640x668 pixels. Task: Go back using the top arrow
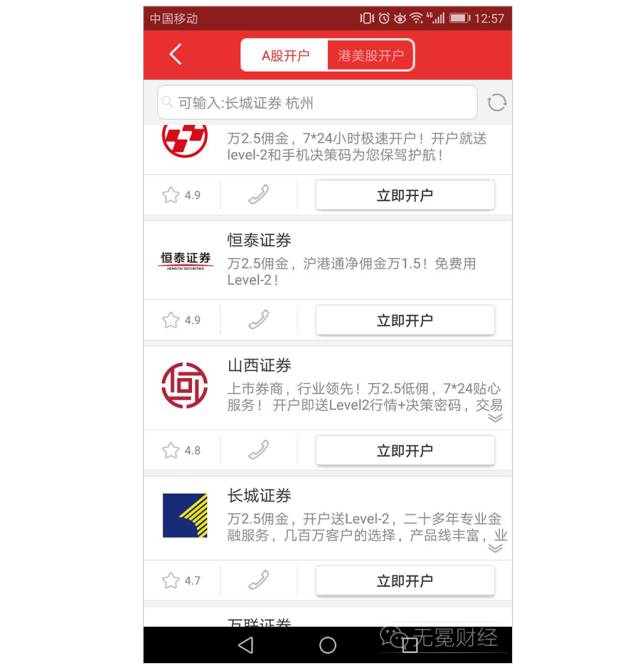[x=176, y=55]
